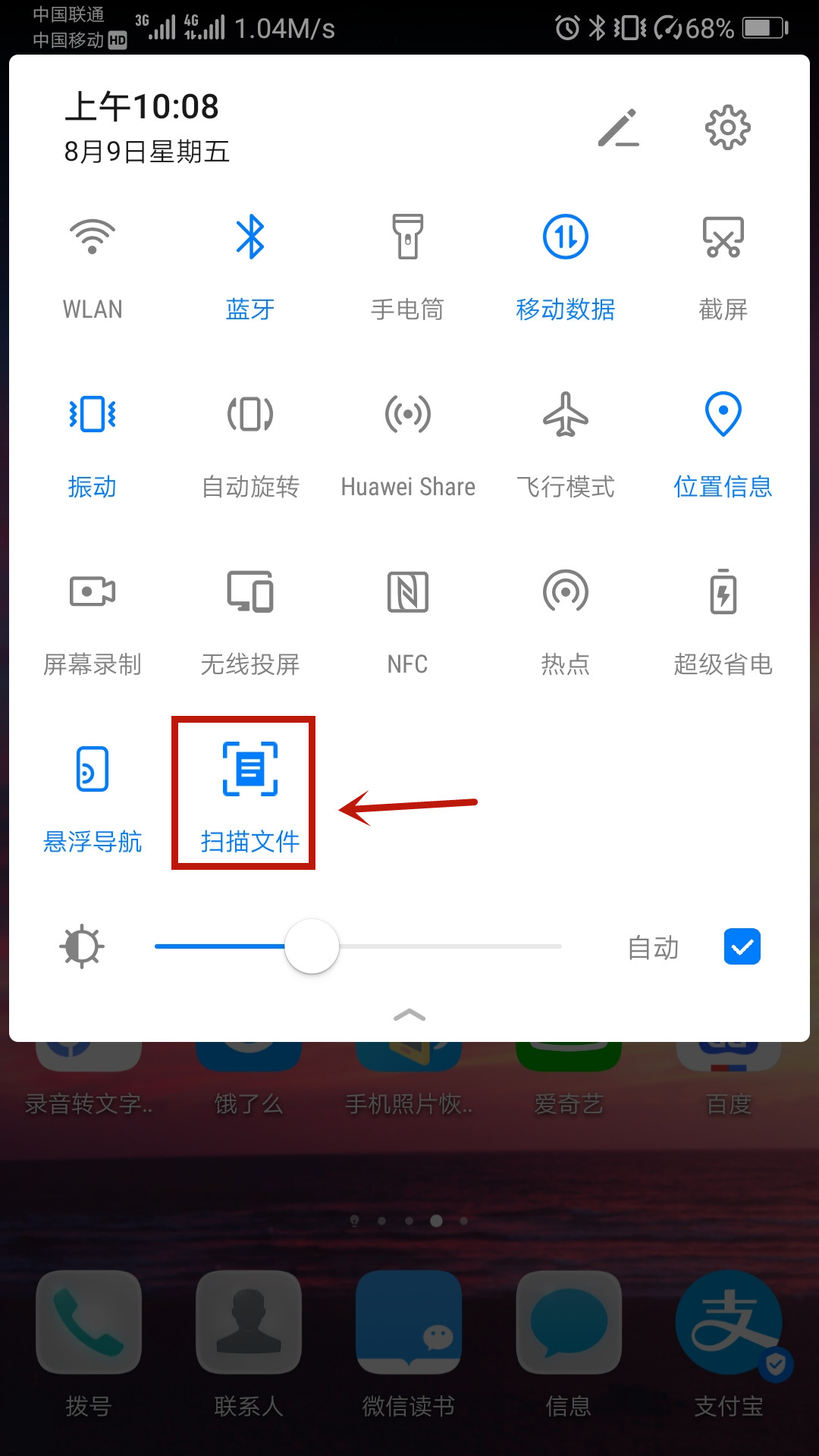Image resolution: width=819 pixels, height=1456 pixels.
Task: Adjust the brightness slider
Action: point(311,946)
